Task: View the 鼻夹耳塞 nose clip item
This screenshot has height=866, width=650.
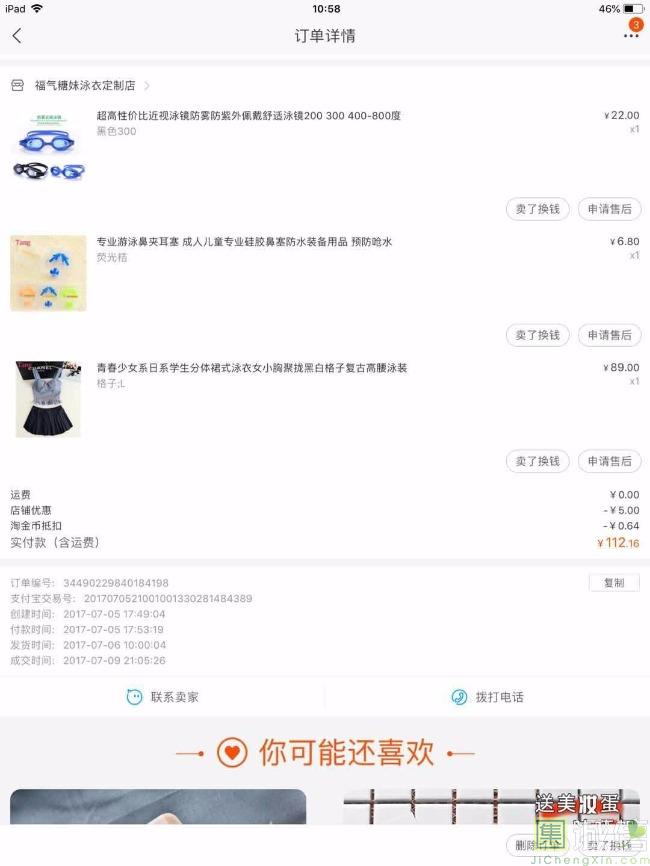Action: tap(244, 242)
